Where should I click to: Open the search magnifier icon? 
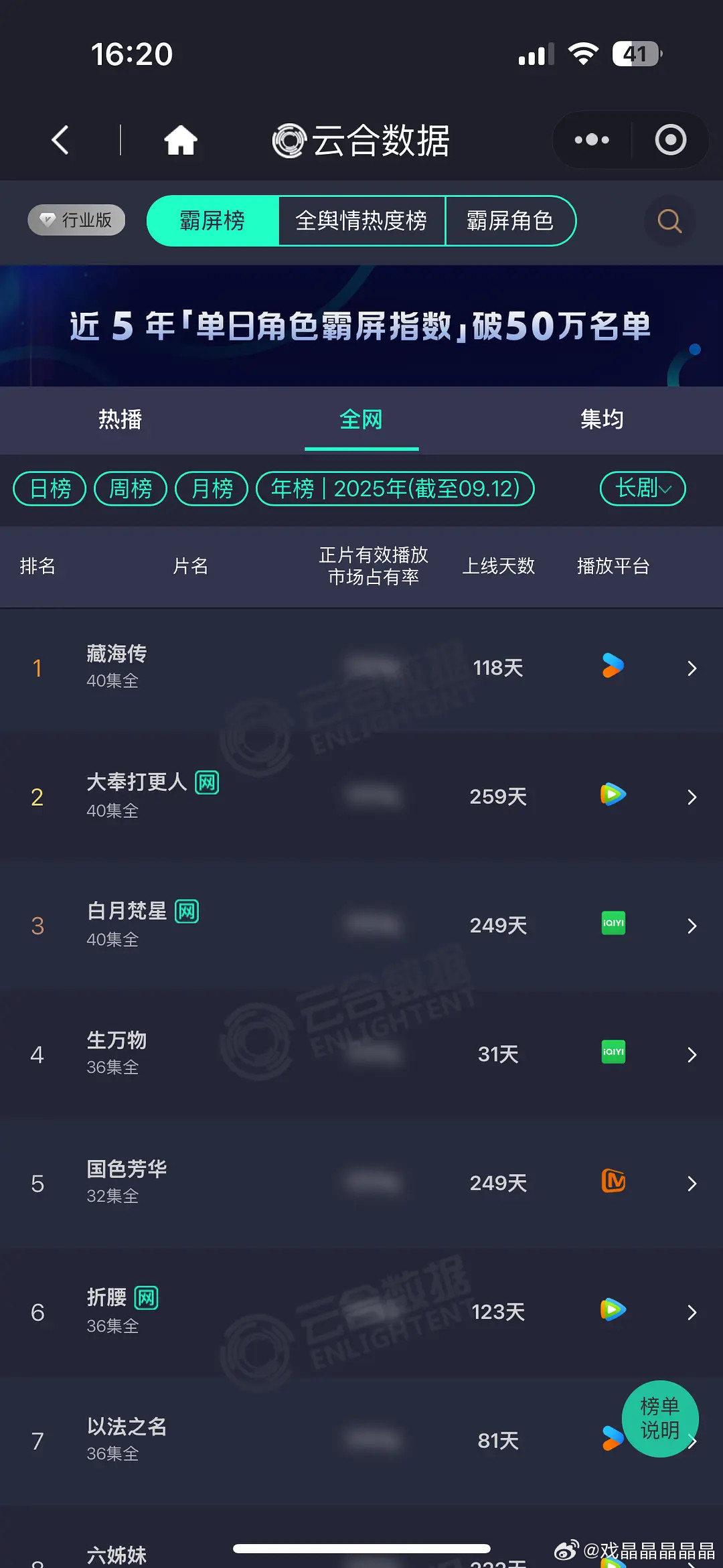(669, 221)
